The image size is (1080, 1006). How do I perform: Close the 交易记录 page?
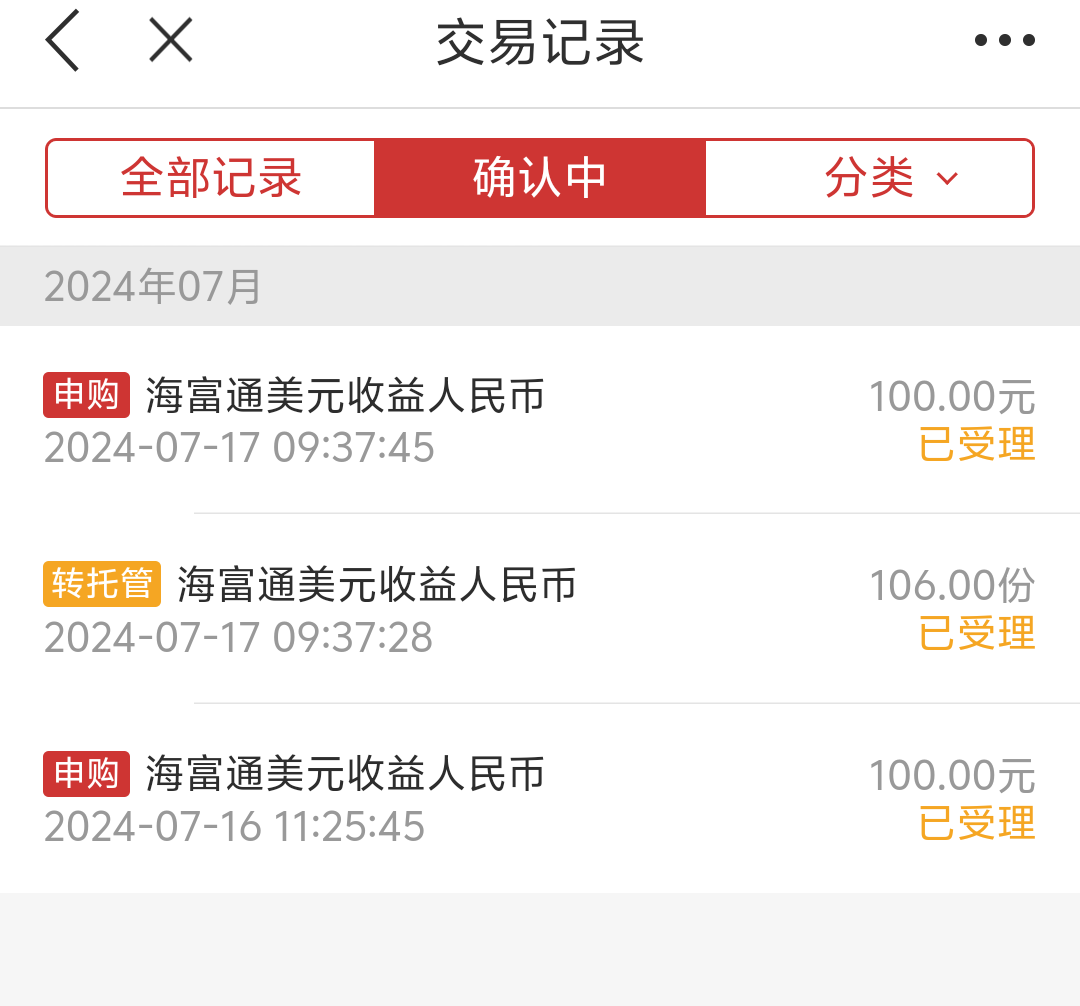[171, 42]
